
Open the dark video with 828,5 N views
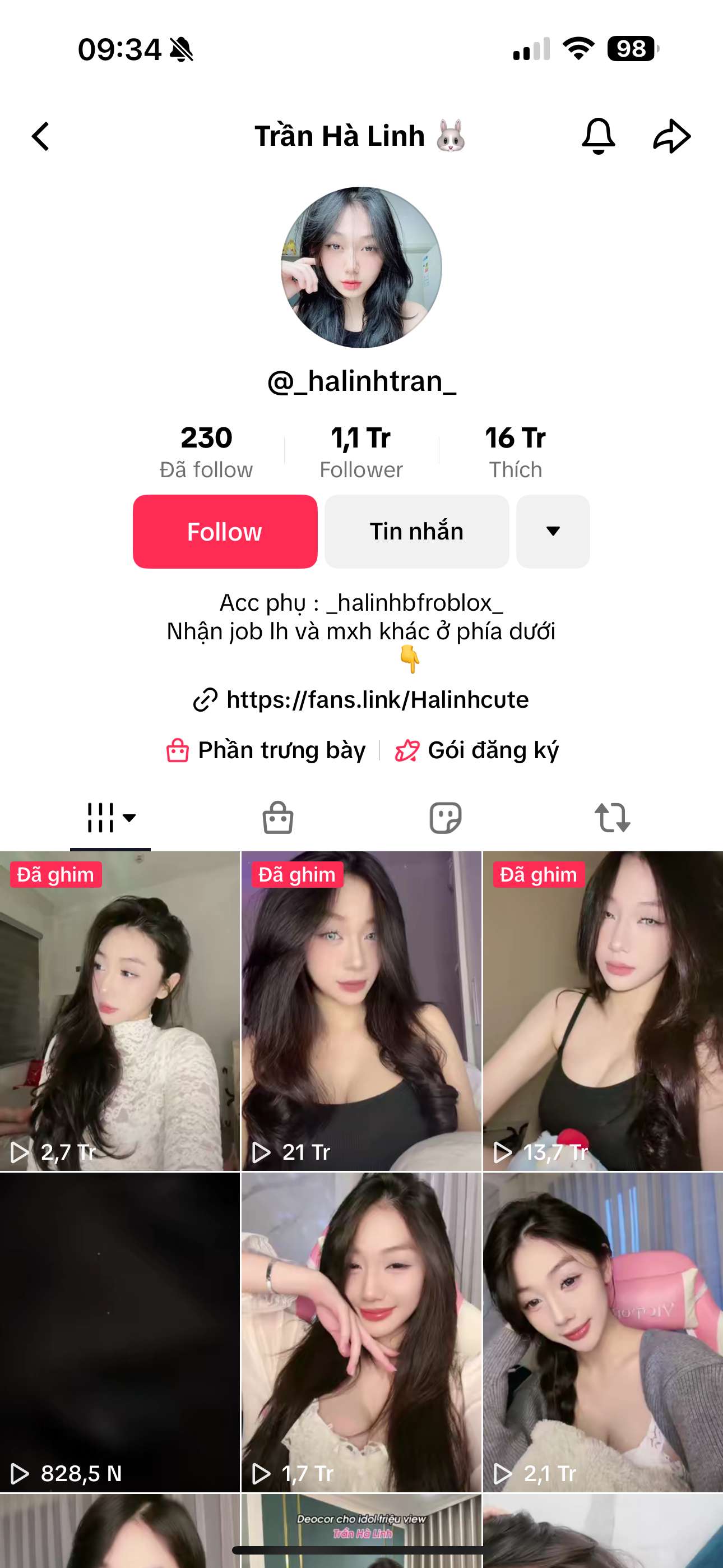coord(120,1332)
